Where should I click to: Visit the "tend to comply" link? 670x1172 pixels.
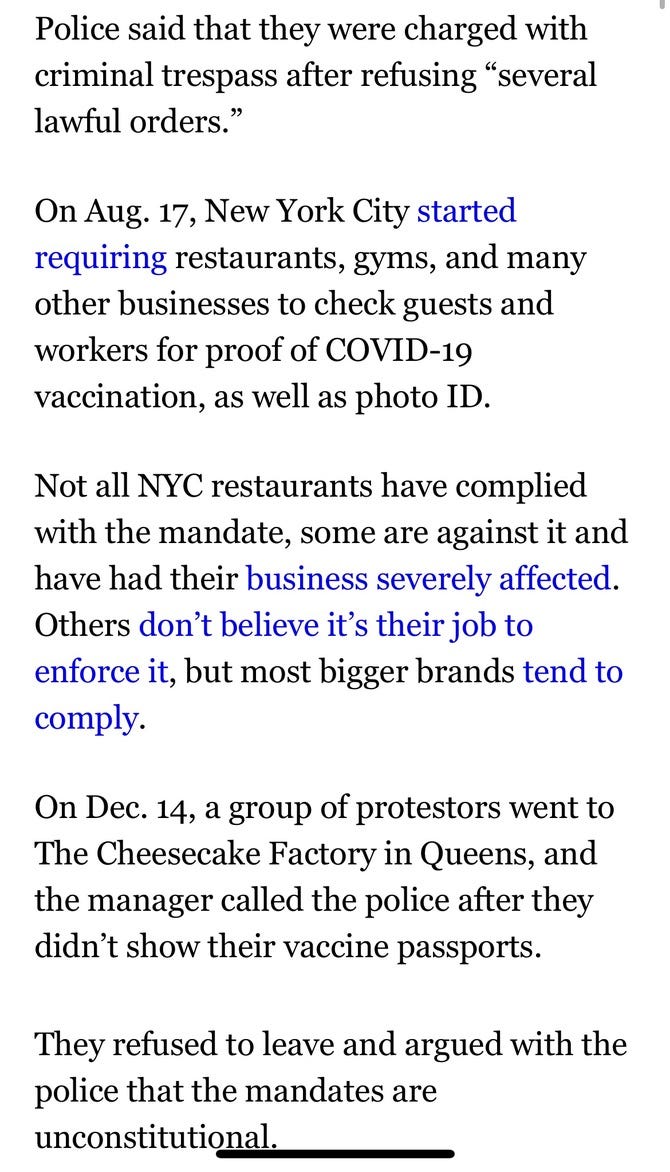(x=572, y=672)
